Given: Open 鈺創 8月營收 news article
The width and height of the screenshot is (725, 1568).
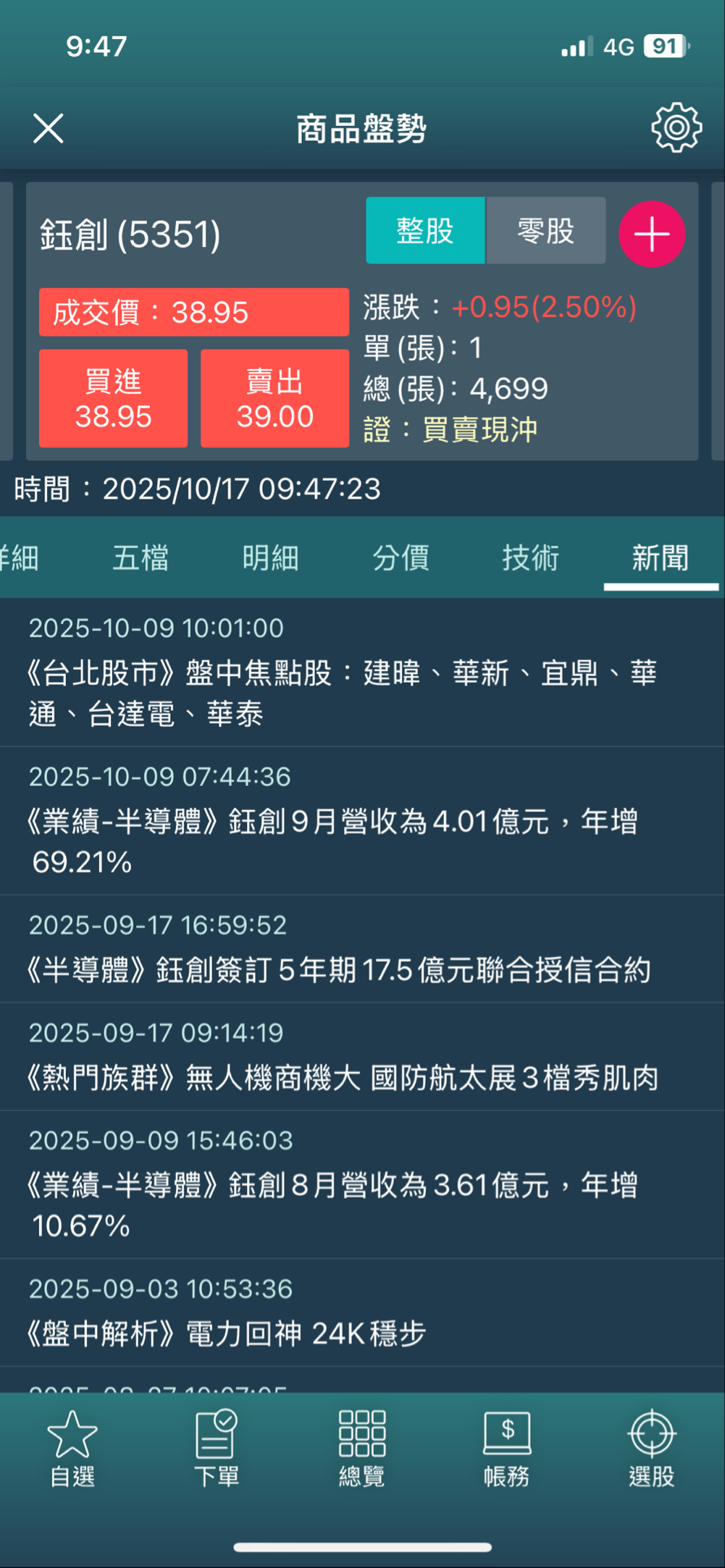Looking at the screenshot, I should (333, 1205).
